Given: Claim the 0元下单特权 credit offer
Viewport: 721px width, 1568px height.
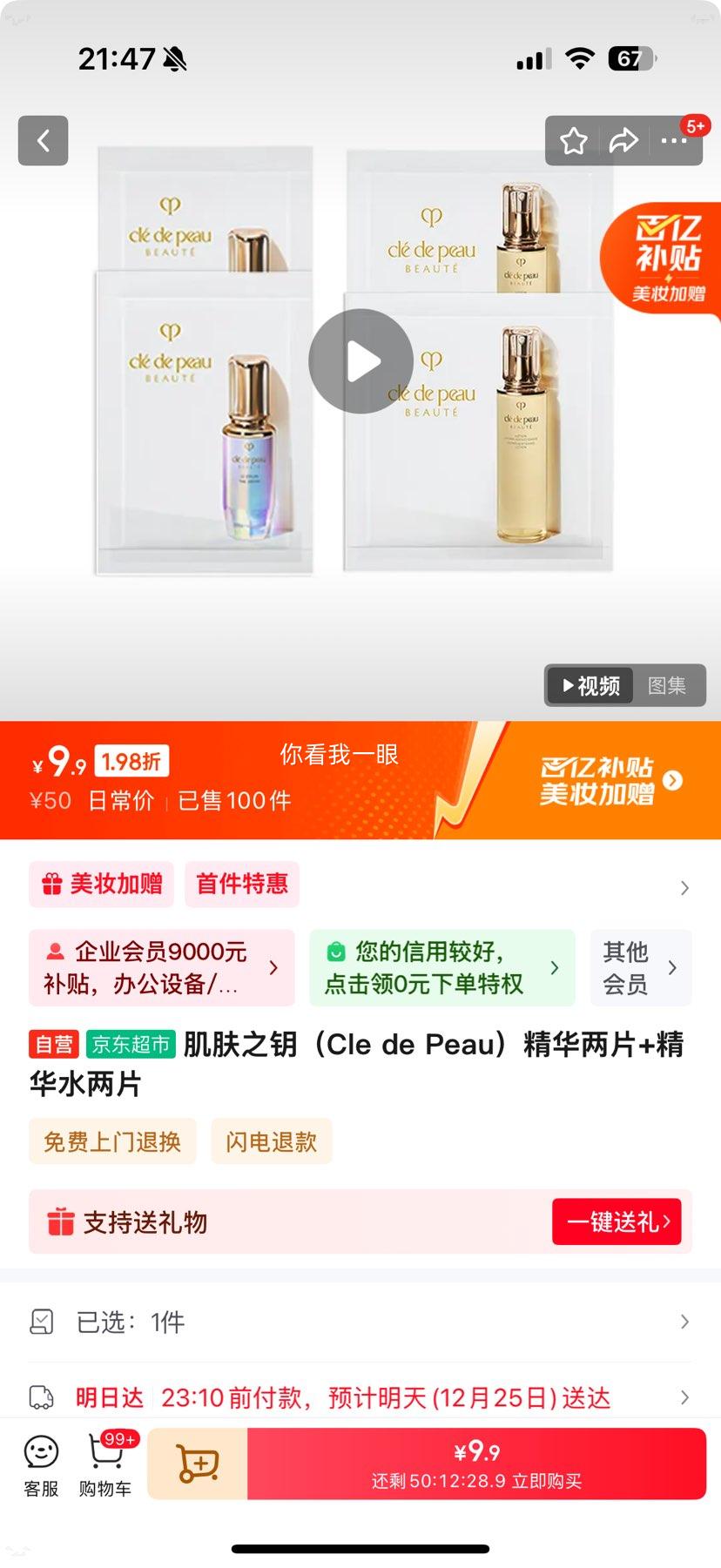Looking at the screenshot, I should 442,967.
